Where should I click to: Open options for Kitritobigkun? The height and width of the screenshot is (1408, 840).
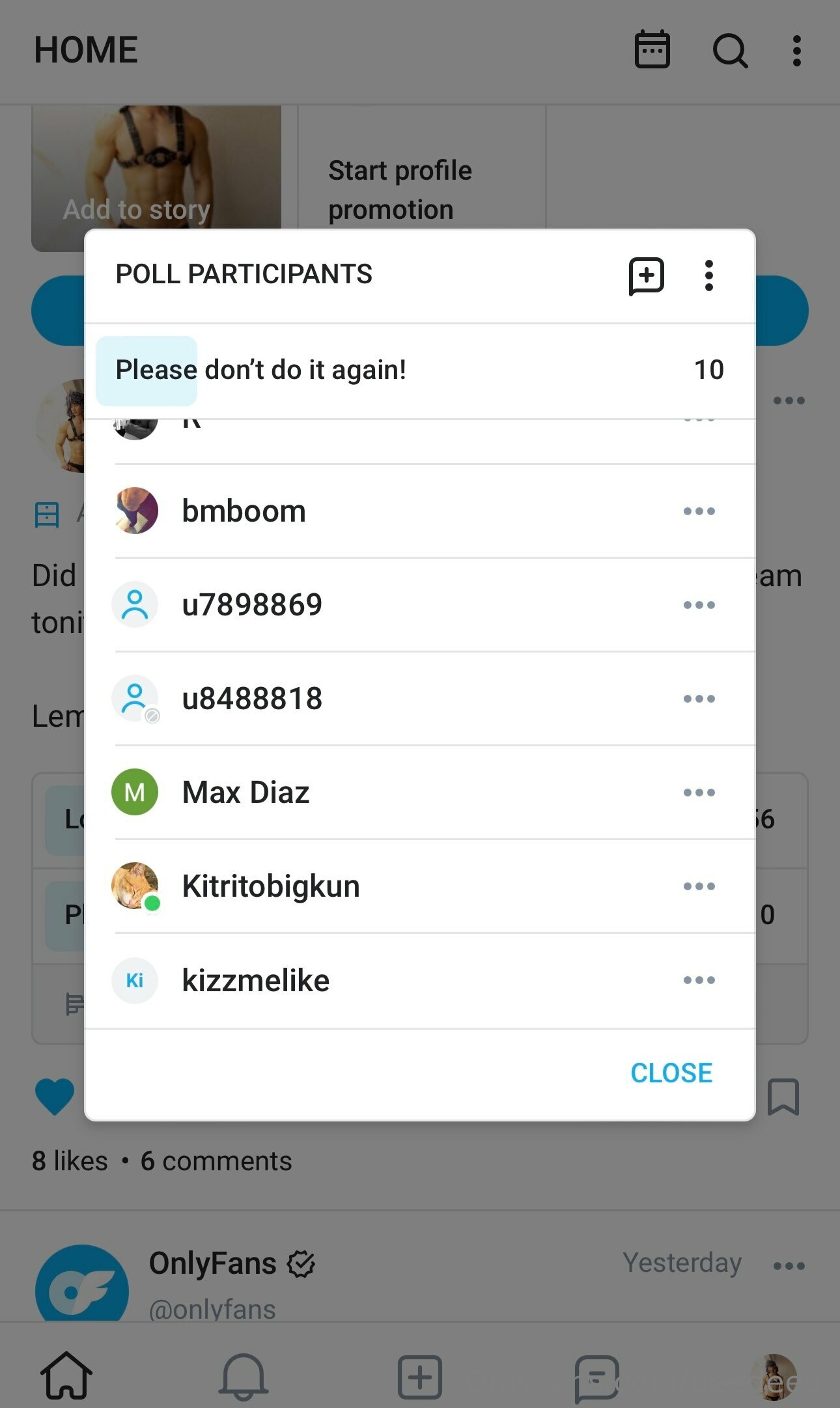point(699,886)
